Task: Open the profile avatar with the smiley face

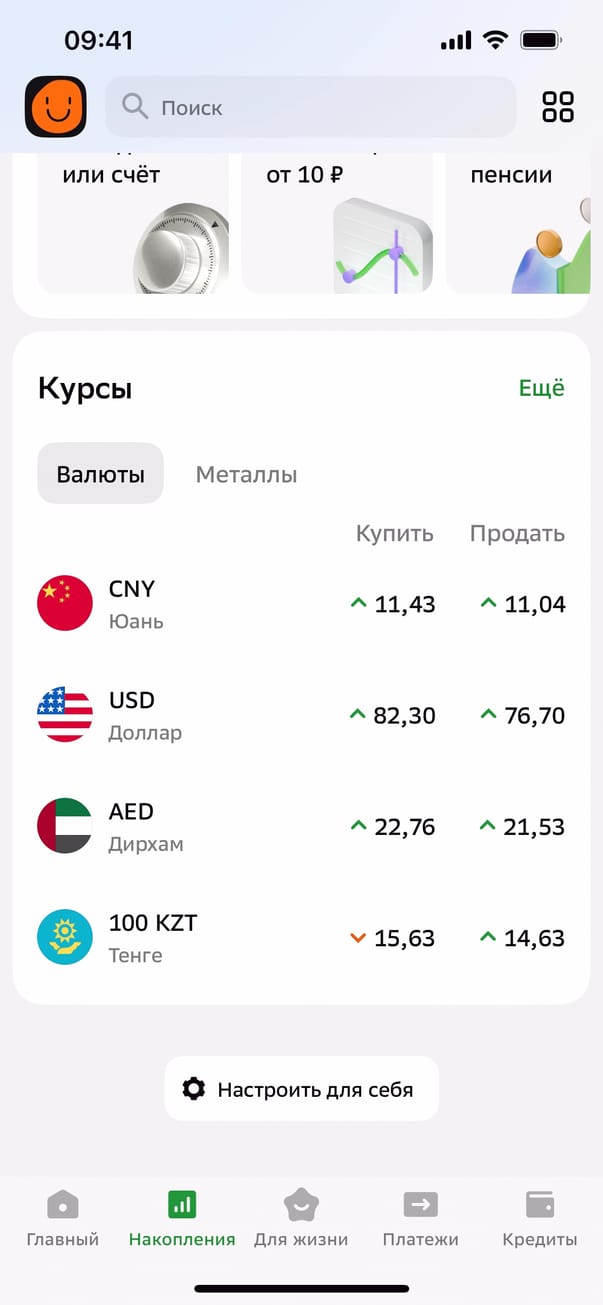Action: [x=56, y=107]
